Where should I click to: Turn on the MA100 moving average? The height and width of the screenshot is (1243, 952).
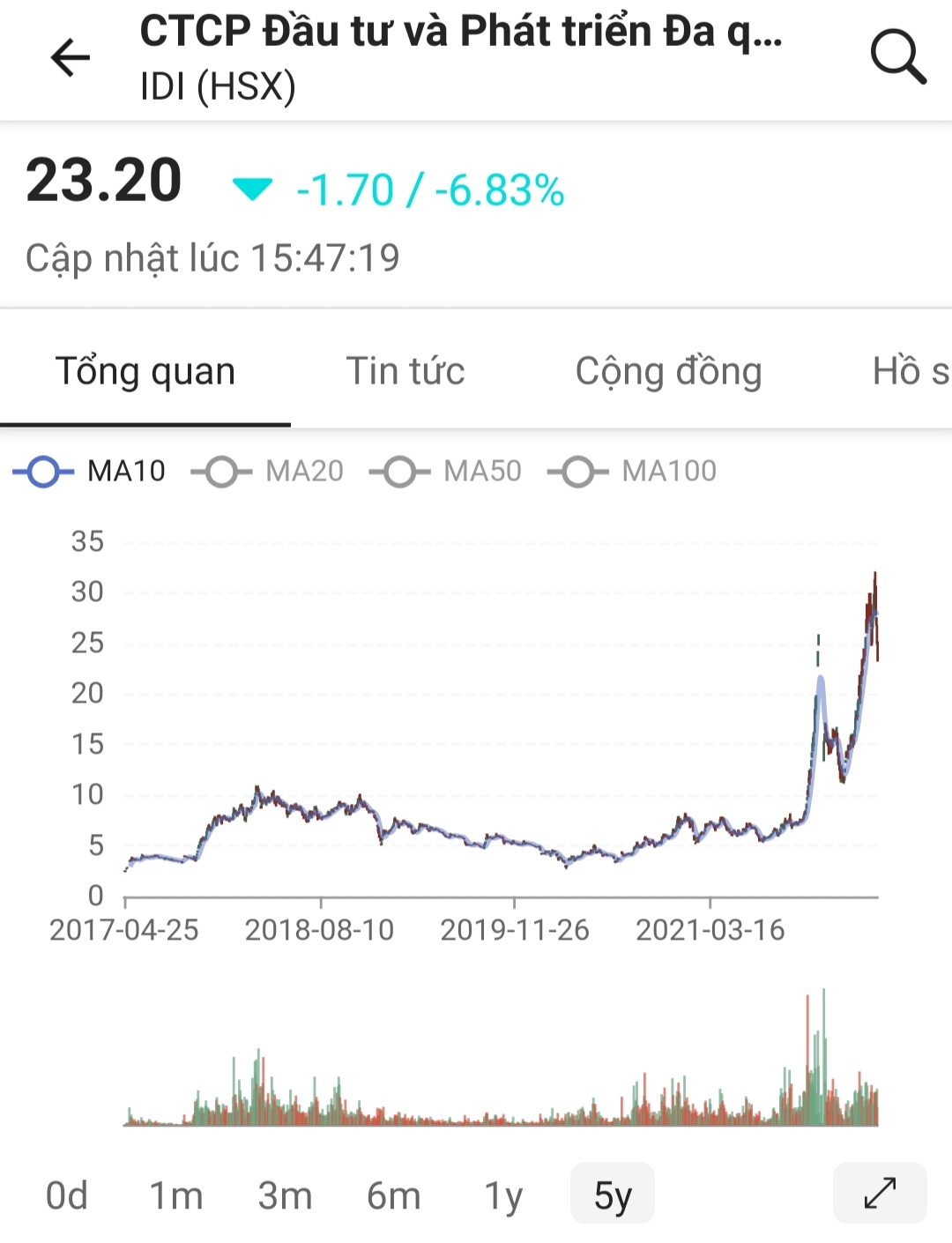[x=632, y=472]
